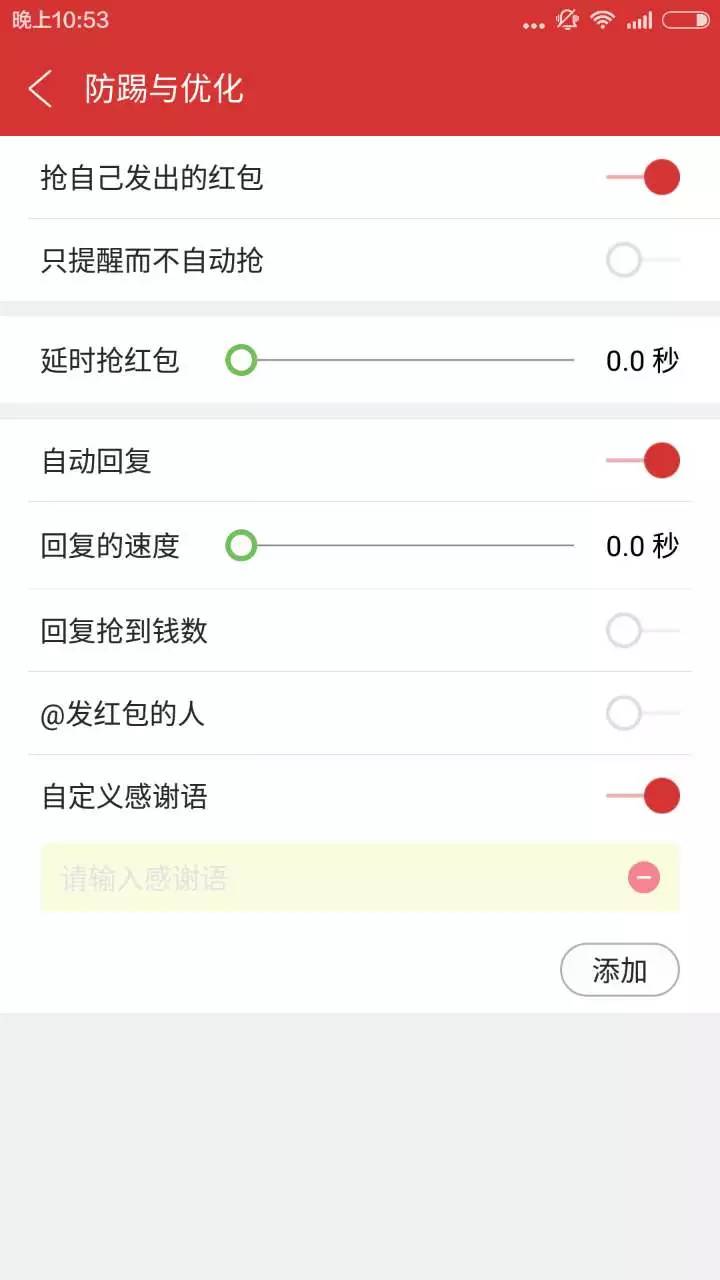The image size is (720, 1280).
Task: Go back using the arrow in the title bar
Action: (40, 89)
